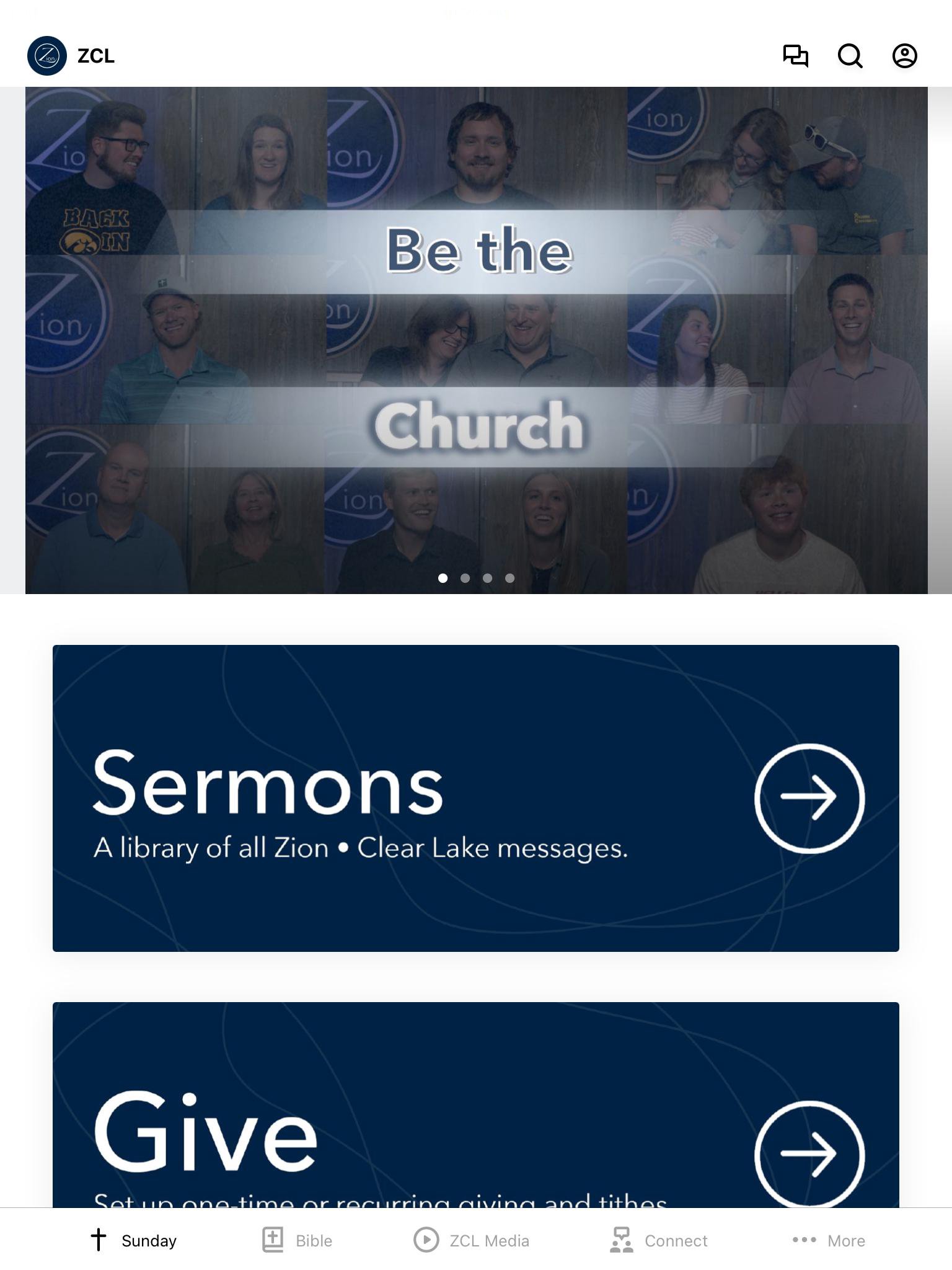The height and width of the screenshot is (1270, 952).
Task: Open the Be the Church banner
Action: coord(476,340)
